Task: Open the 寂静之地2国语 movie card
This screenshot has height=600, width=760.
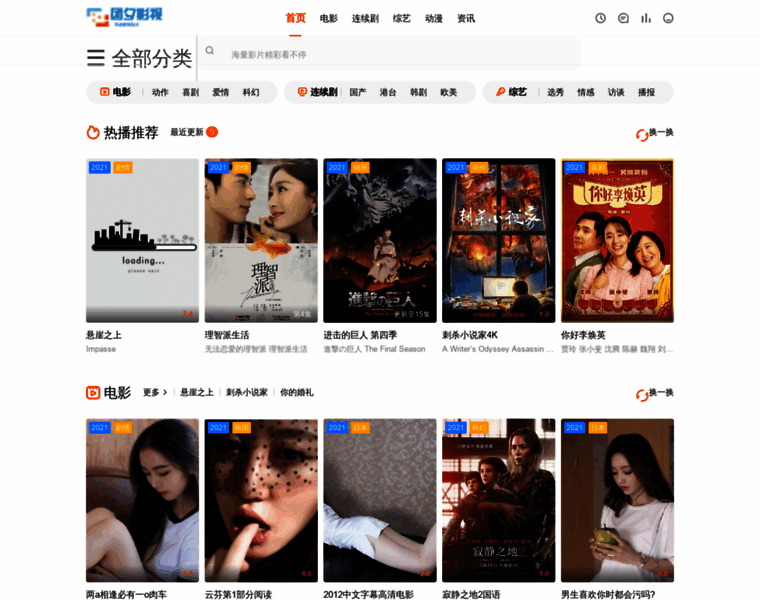Action: click(498, 500)
